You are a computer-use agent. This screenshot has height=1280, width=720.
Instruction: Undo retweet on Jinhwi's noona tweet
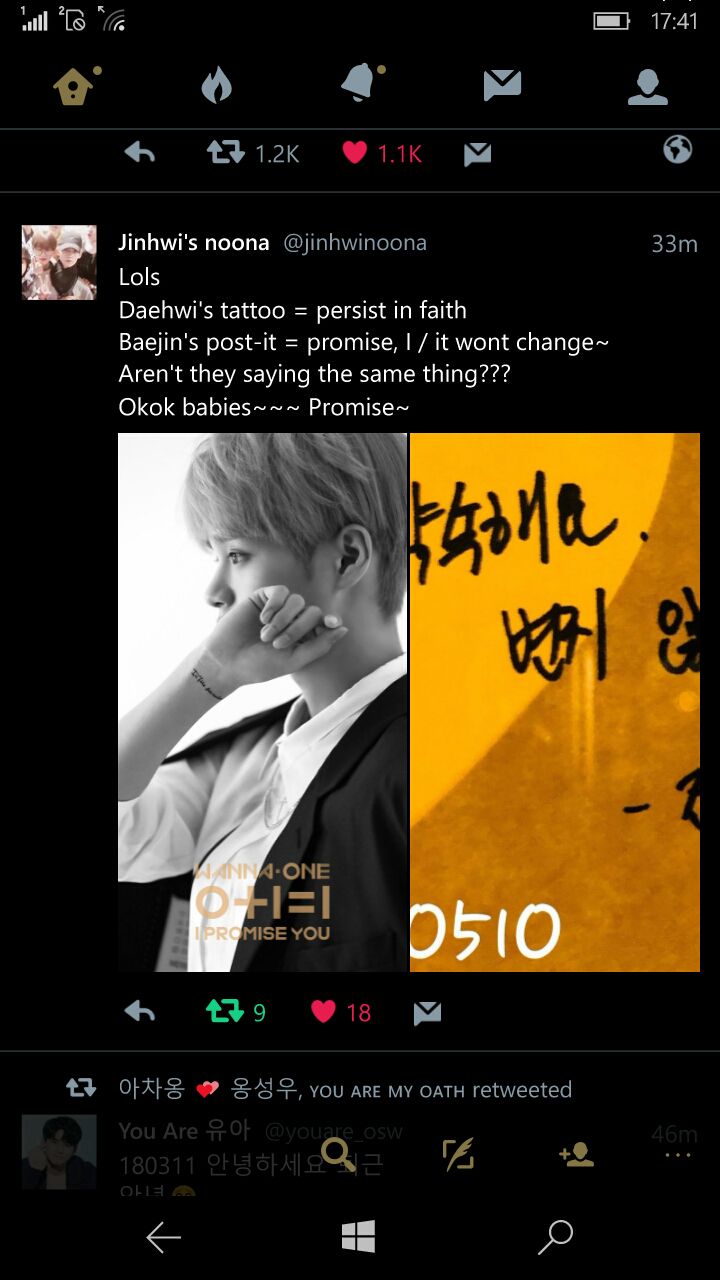click(225, 1012)
